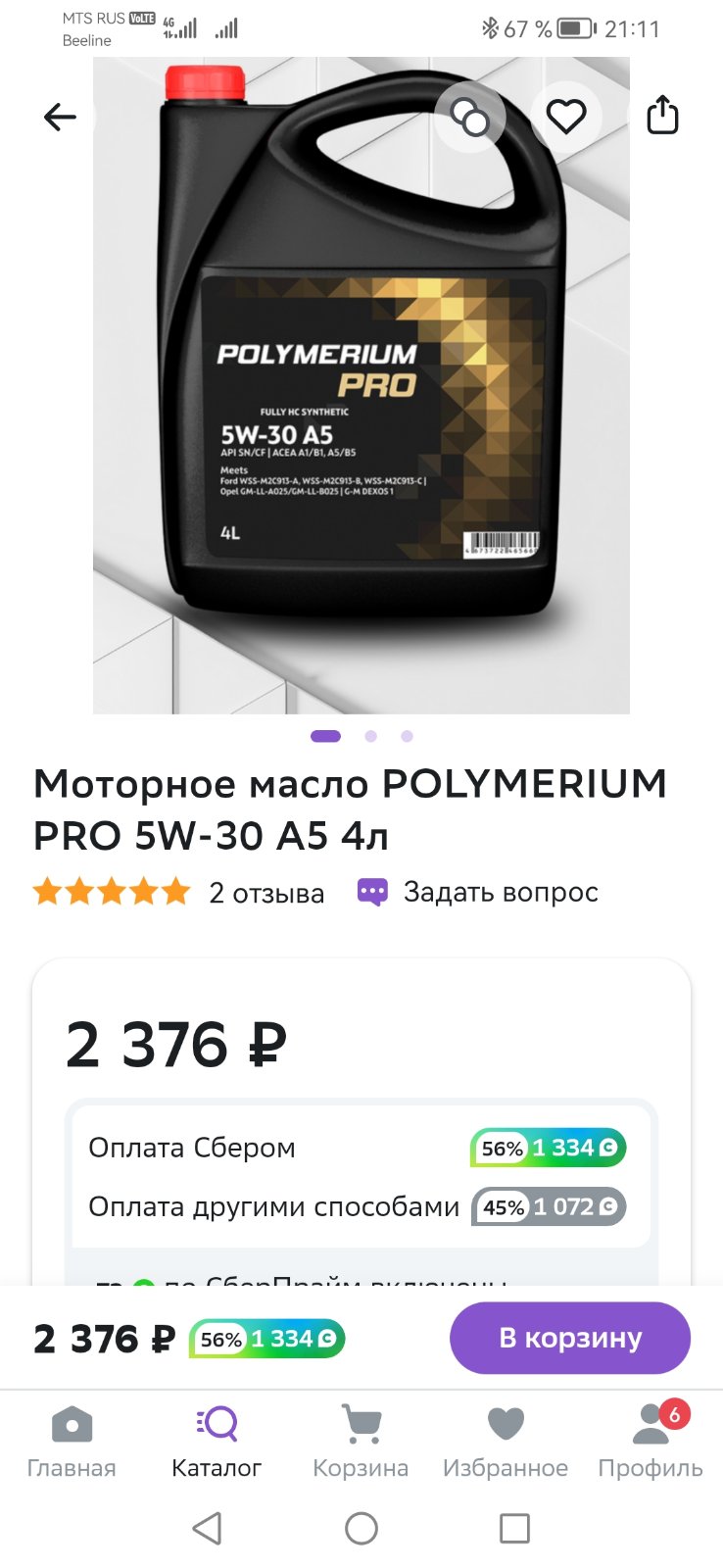
Task: Add the oil to favorites with heart icon
Action: (565, 118)
